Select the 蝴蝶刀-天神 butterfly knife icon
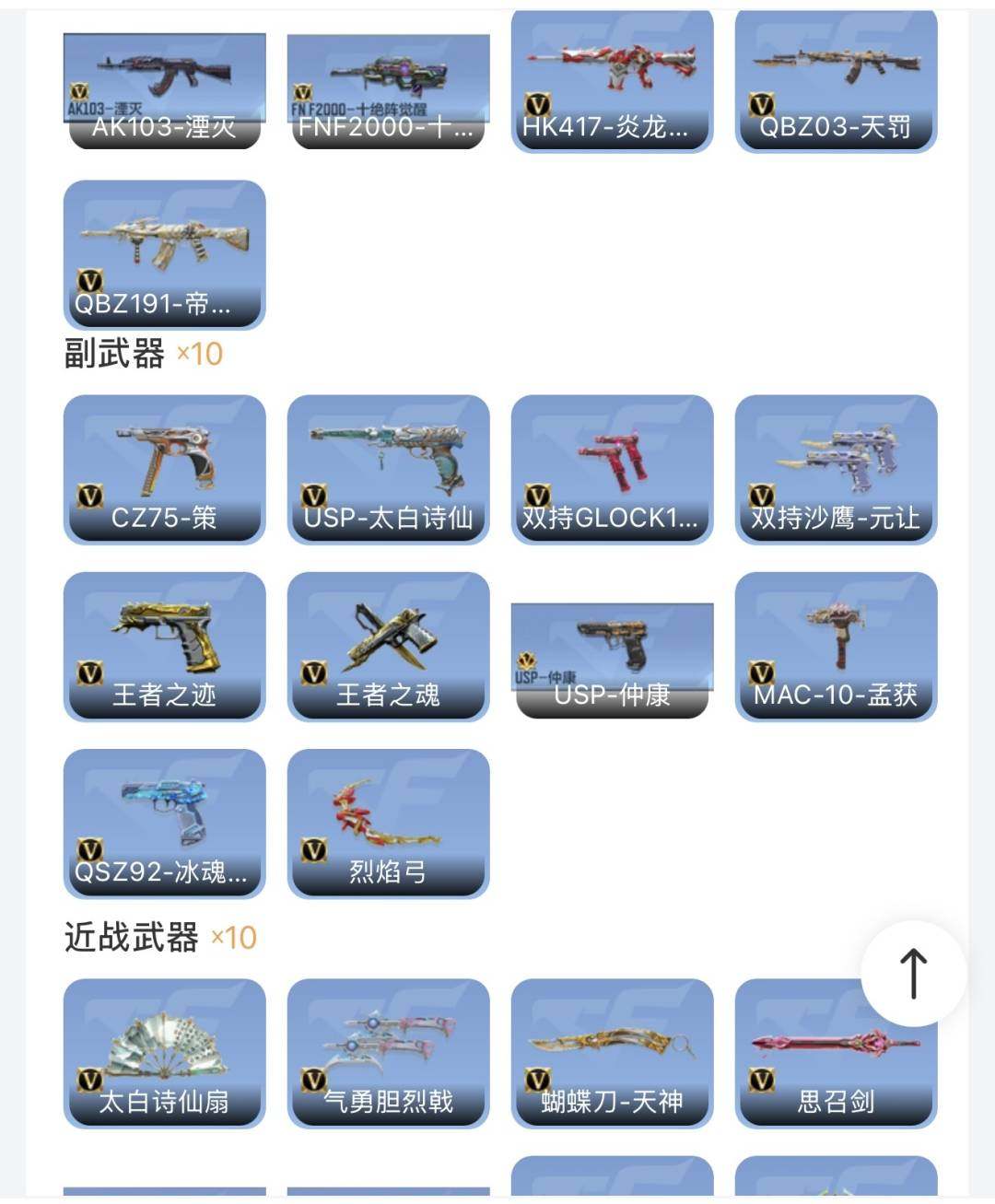The image size is (995, 1204). coord(611,1050)
